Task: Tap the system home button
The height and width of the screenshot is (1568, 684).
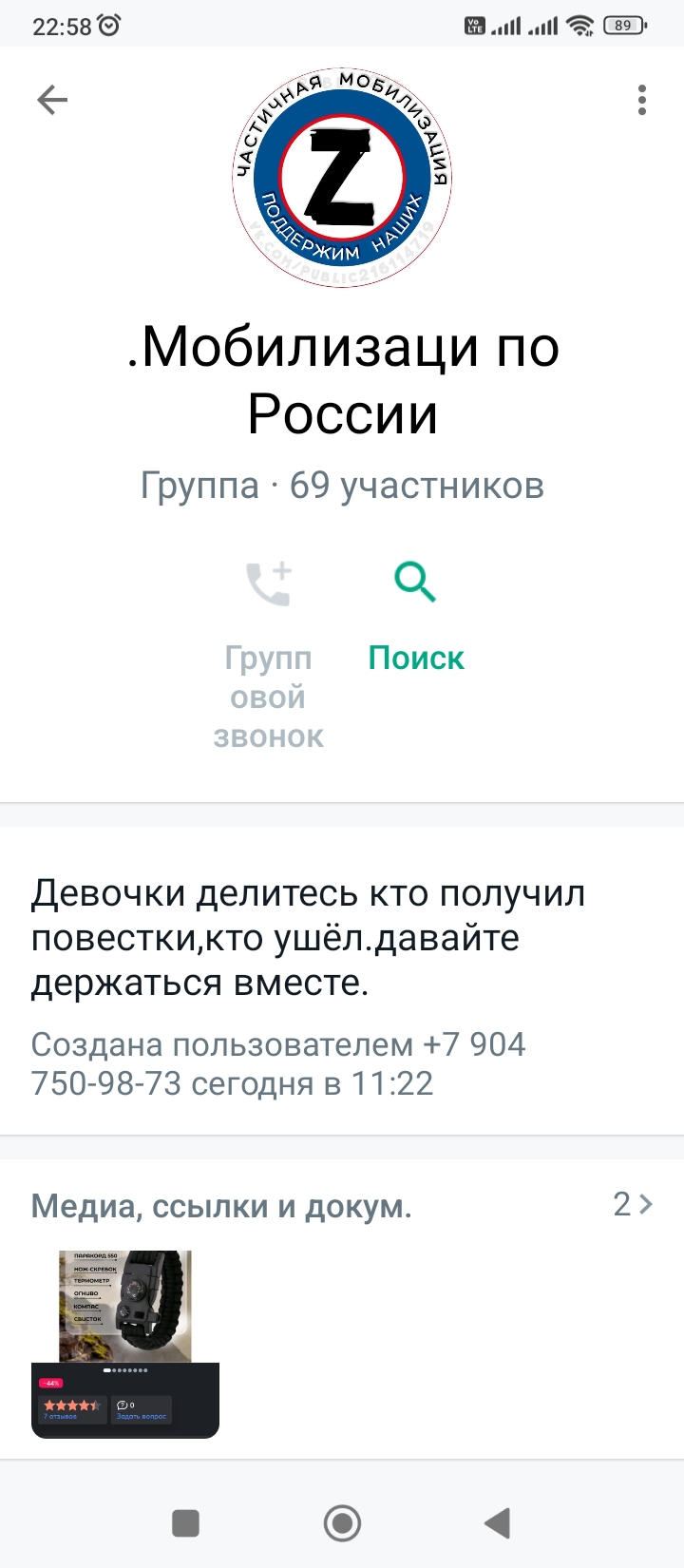Action: [342, 1523]
